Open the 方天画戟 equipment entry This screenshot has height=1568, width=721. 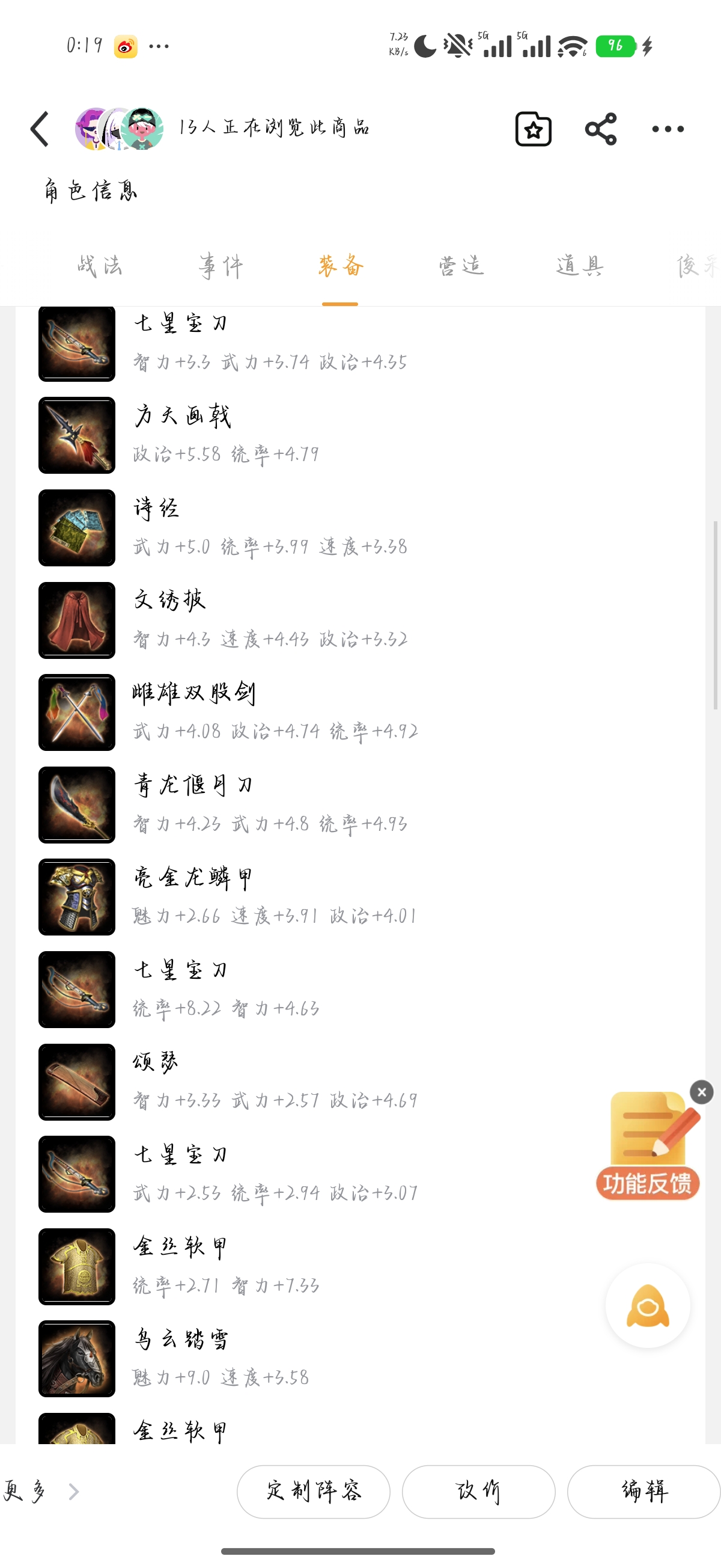[x=360, y=435]
